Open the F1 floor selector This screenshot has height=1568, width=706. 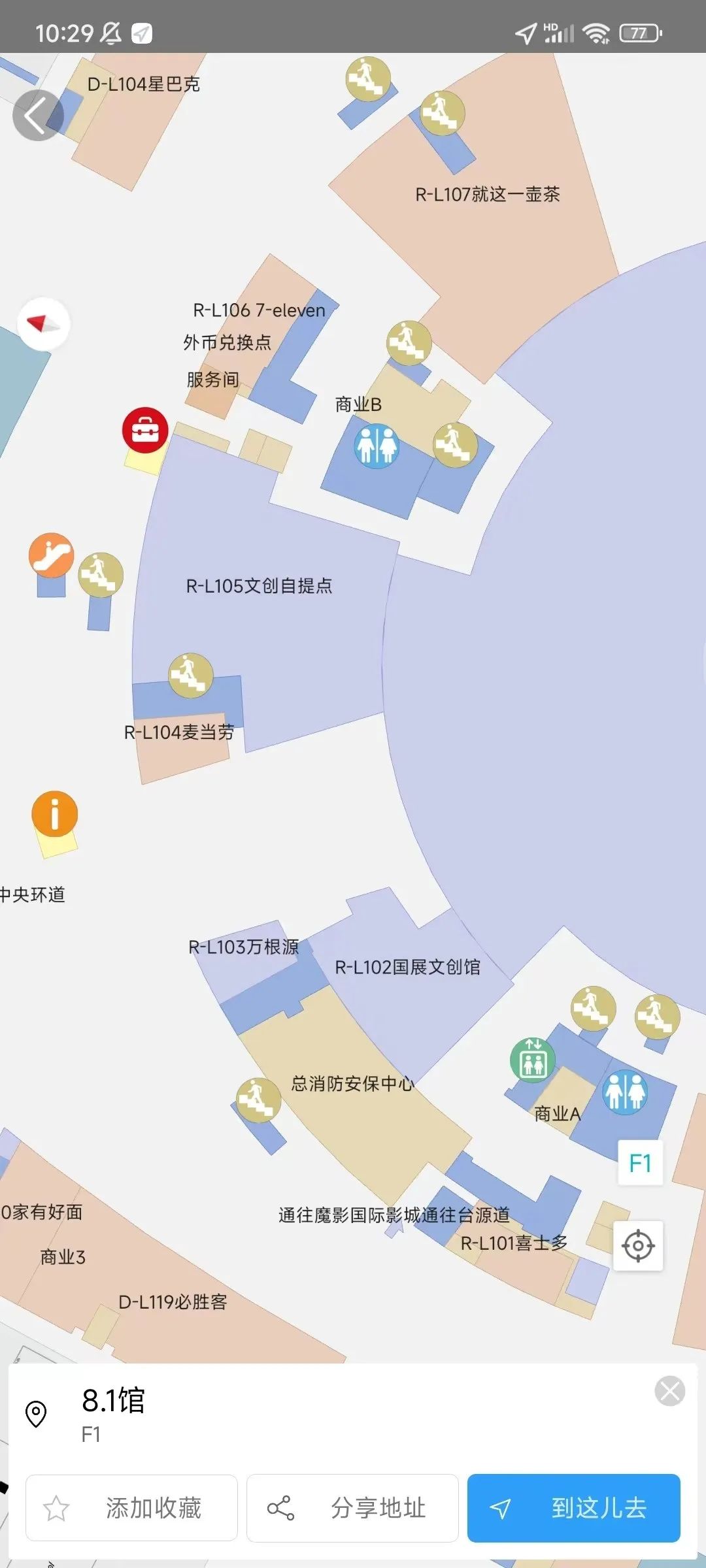point(640,1163)
